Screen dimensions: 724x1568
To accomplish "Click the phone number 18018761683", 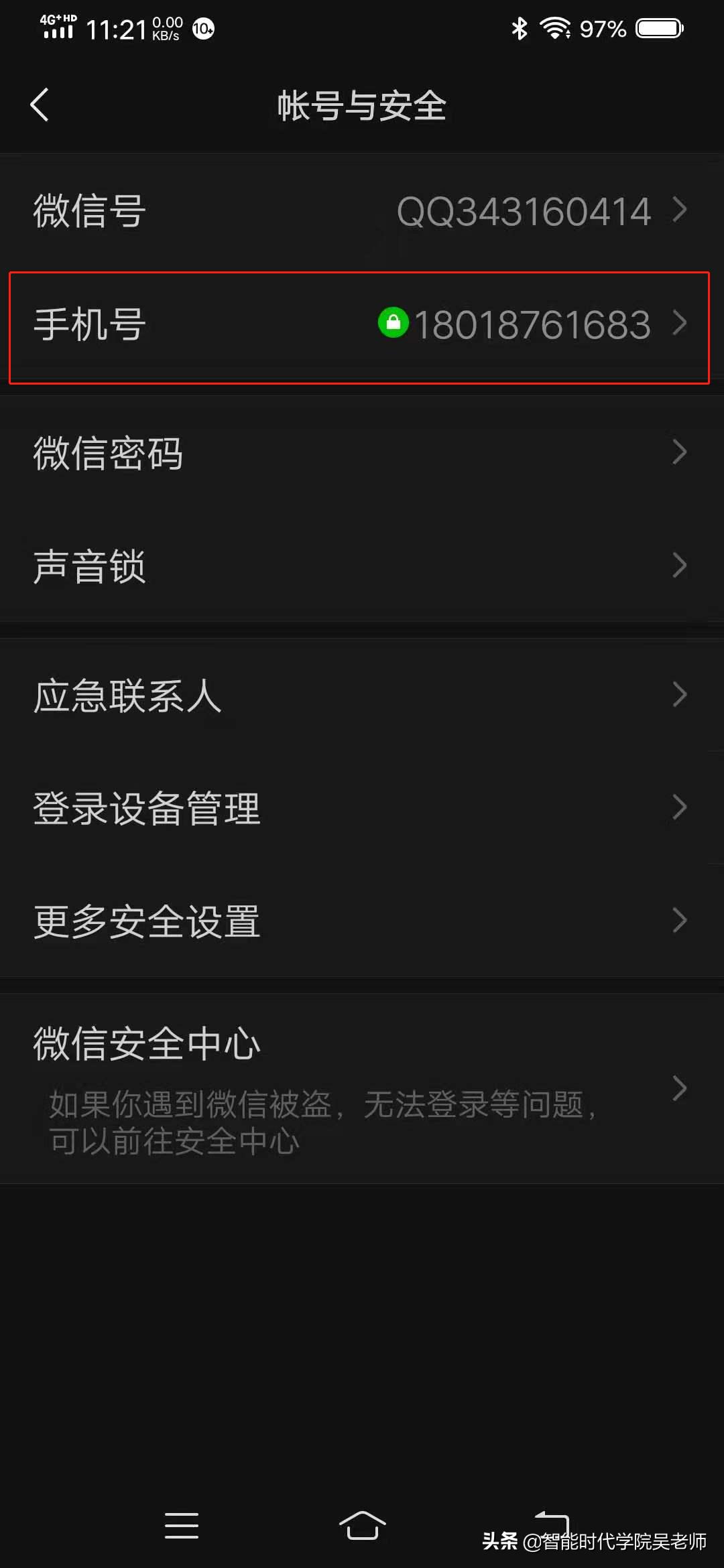I will [x=533, y=325].
